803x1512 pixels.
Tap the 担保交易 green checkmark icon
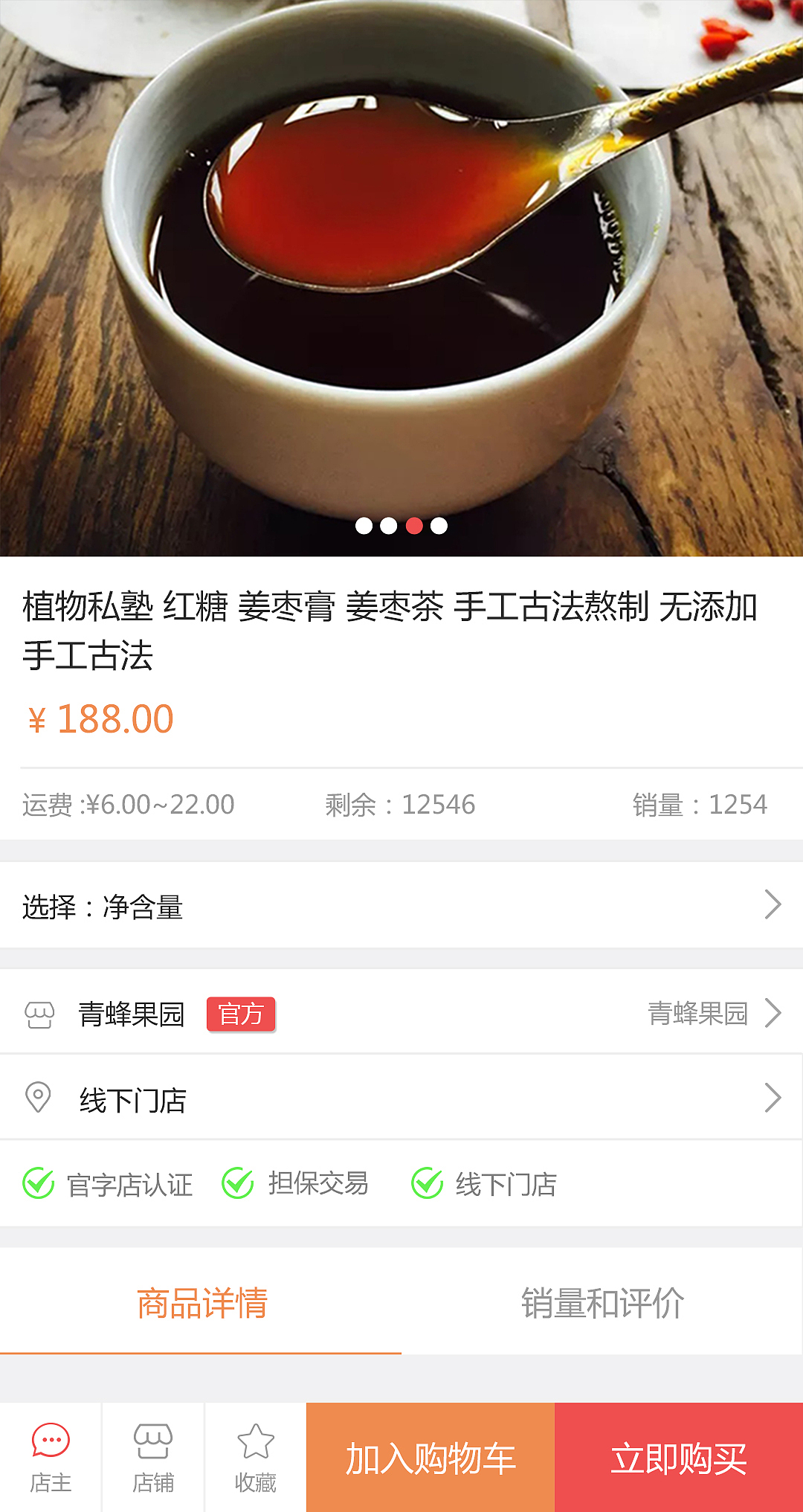click(x=236, y=1184)
